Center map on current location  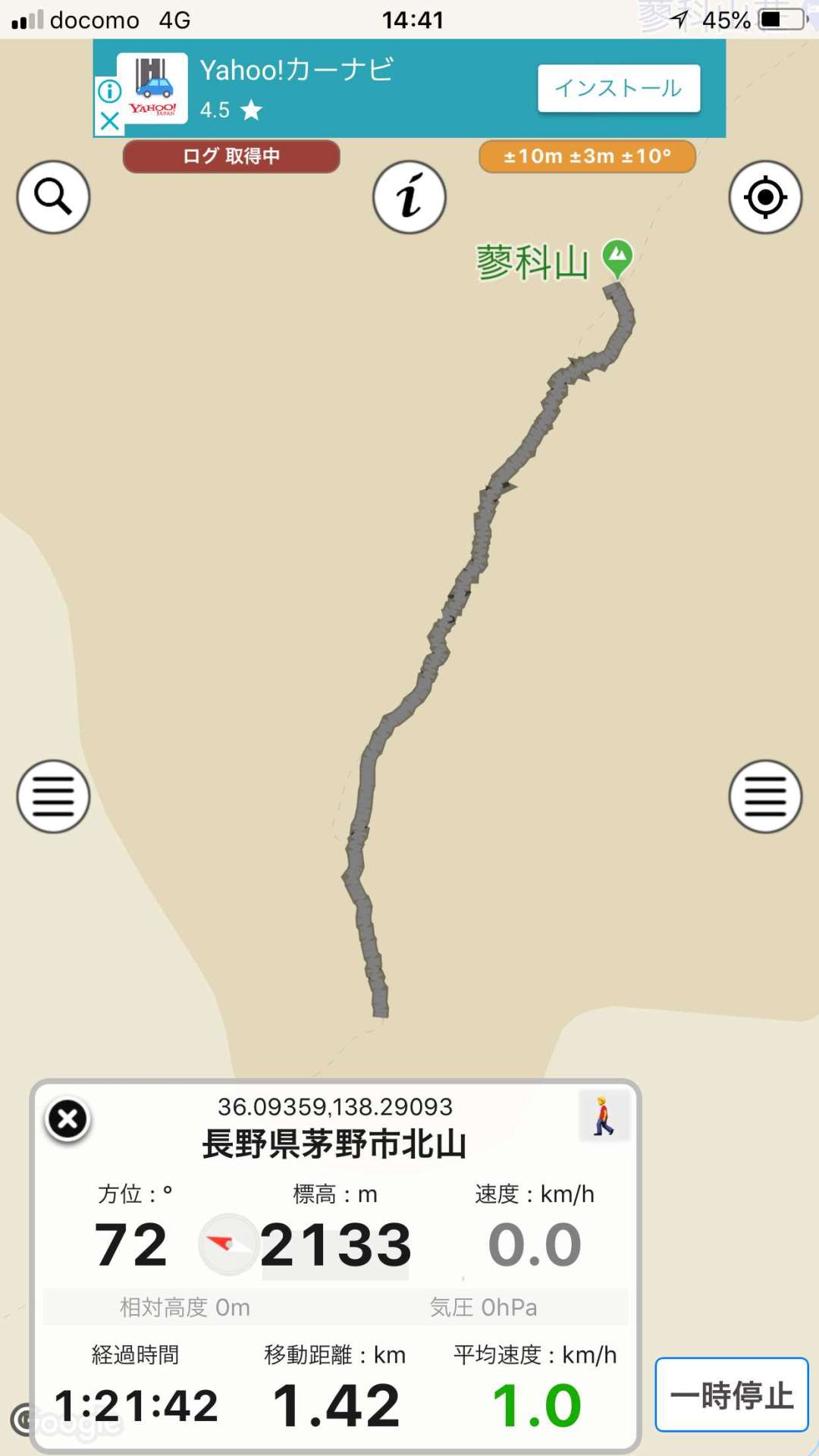tap(765, 197)
